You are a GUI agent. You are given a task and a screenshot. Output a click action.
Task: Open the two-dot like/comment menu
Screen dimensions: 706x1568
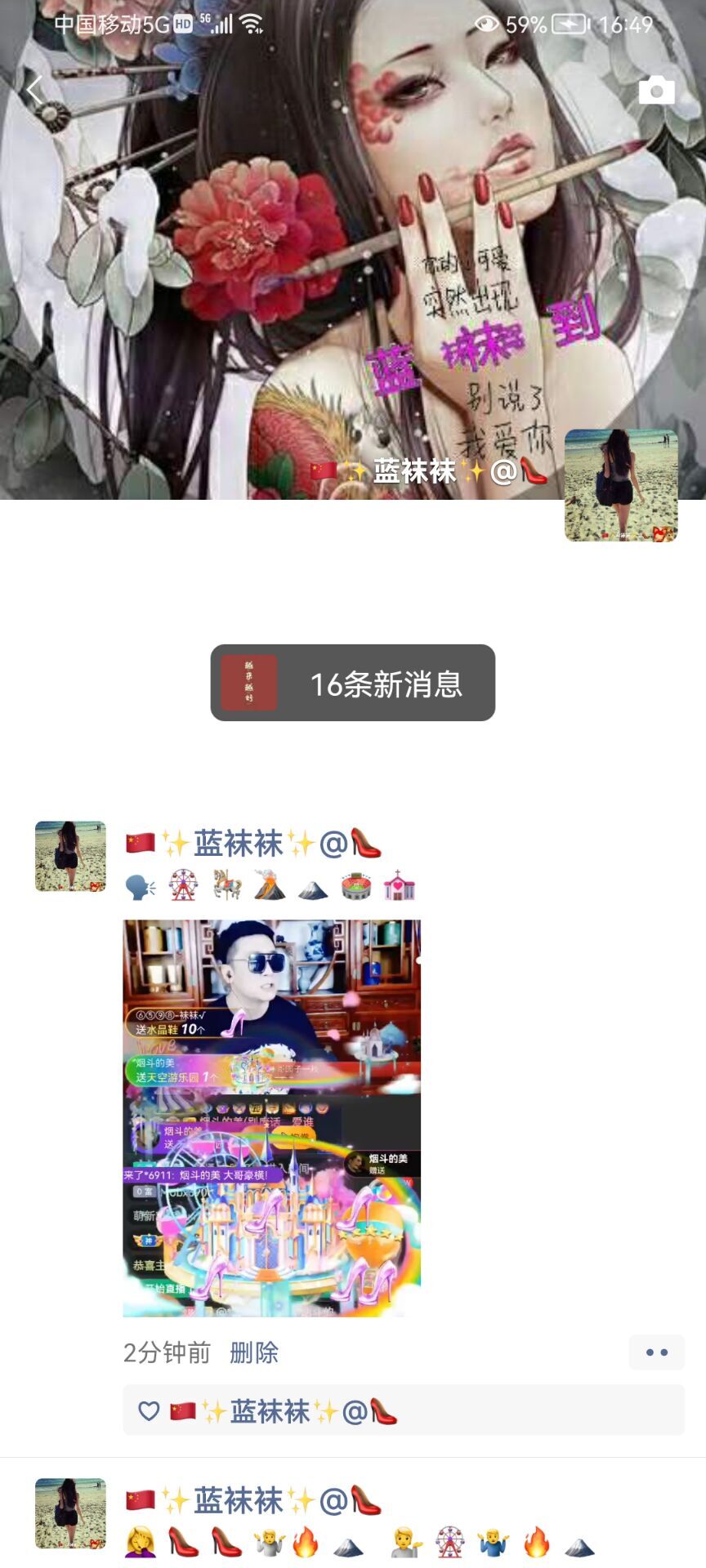coord(656,1352)
